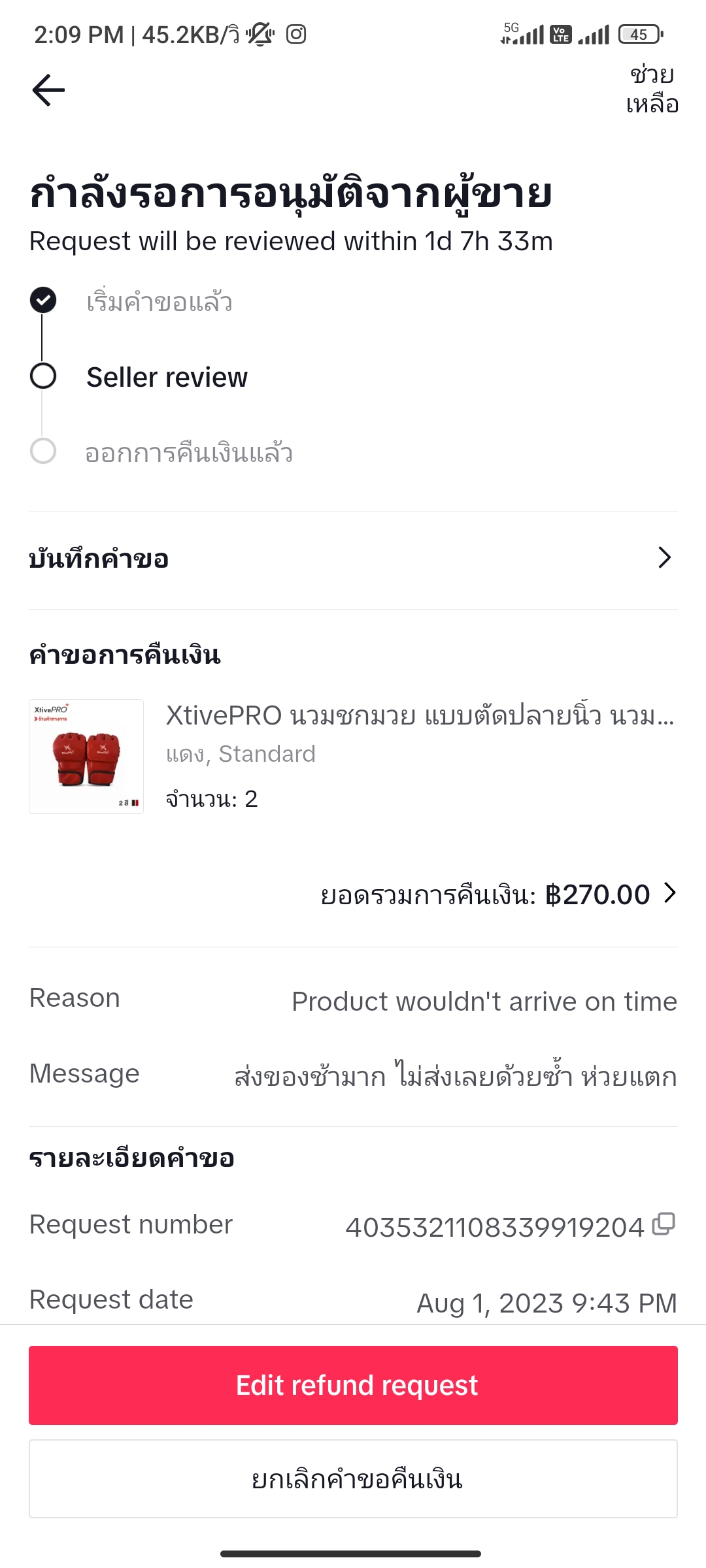The width and height of the screenshot is (706, 1568).
Task: Open the บันทึกคำขอ request log row
Action: click(x=353, y=559)
